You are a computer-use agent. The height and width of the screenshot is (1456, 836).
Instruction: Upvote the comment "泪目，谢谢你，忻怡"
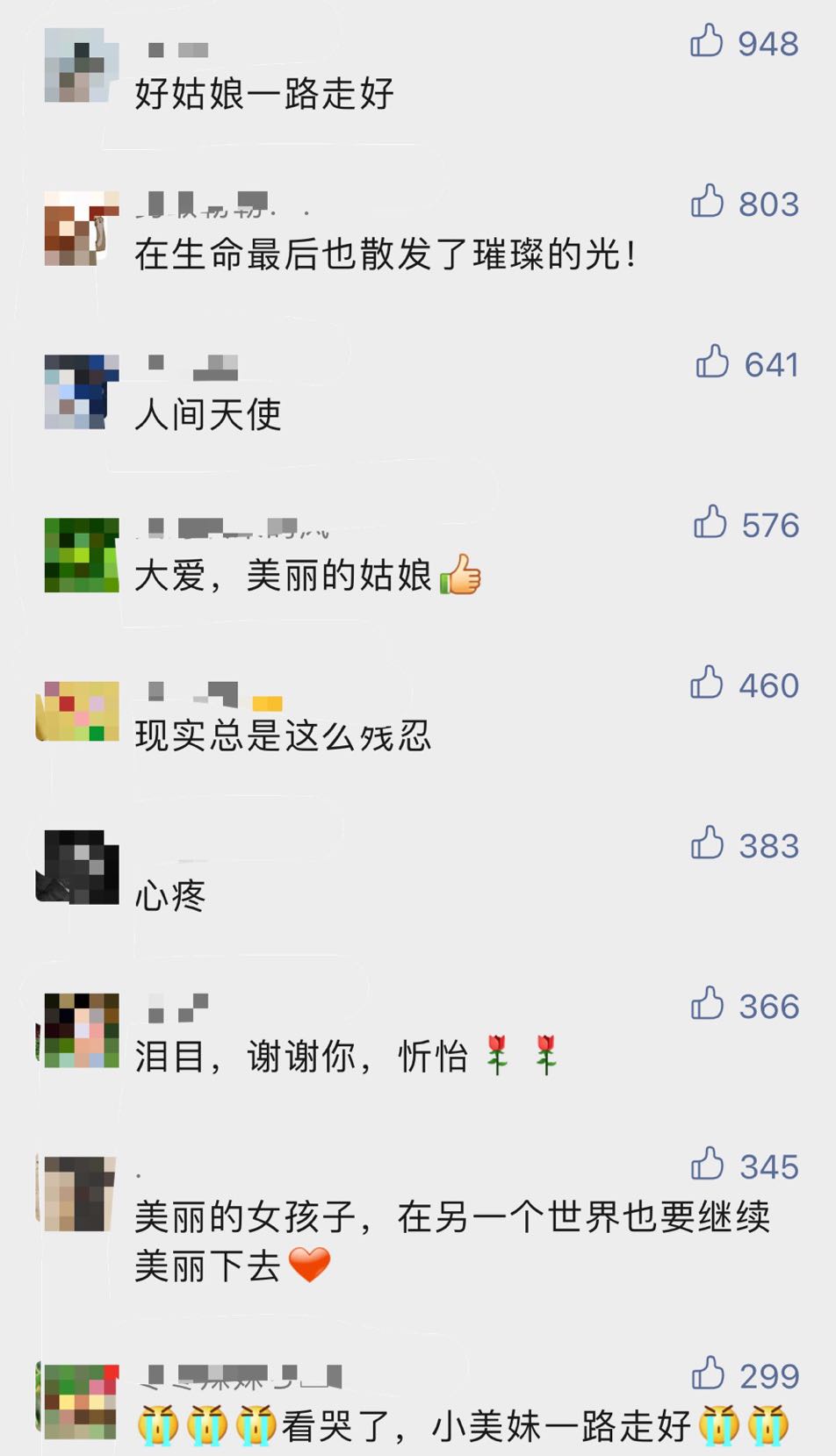[x=707, y=1004]
